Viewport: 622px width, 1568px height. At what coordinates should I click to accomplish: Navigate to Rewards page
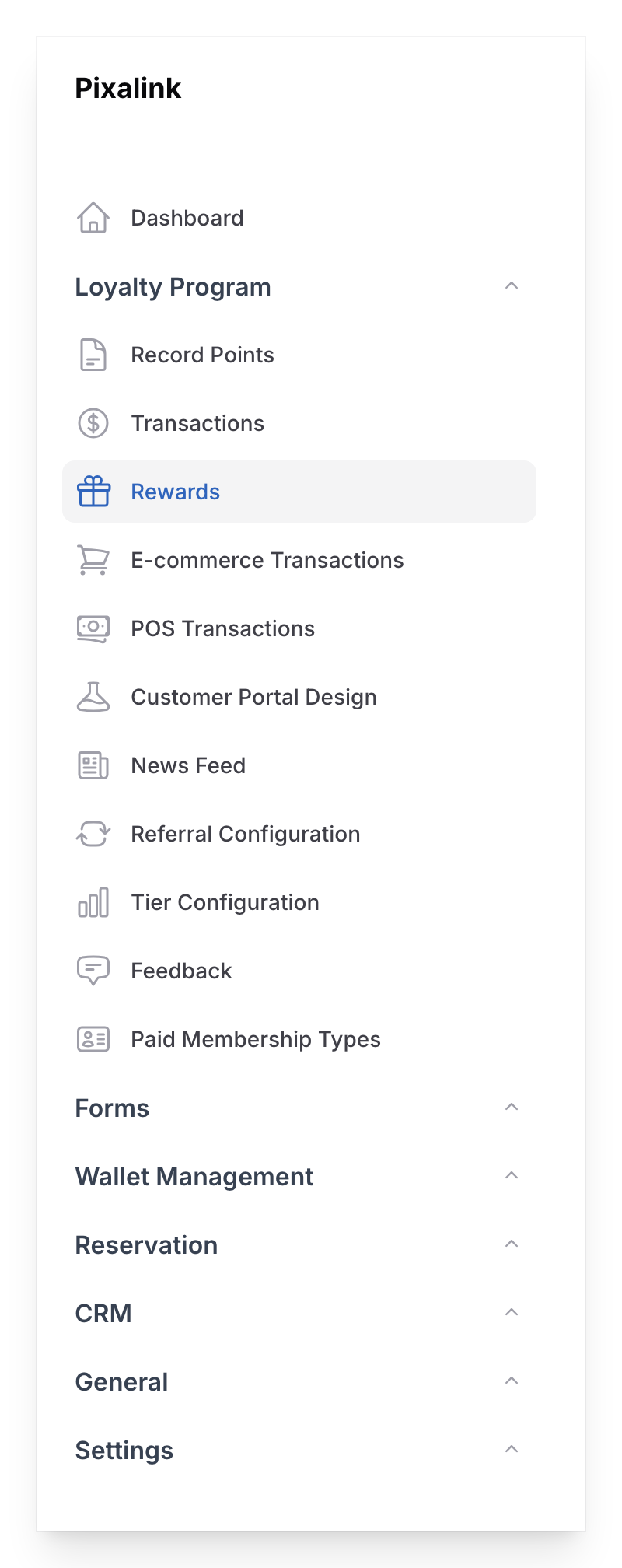[175, 492]
